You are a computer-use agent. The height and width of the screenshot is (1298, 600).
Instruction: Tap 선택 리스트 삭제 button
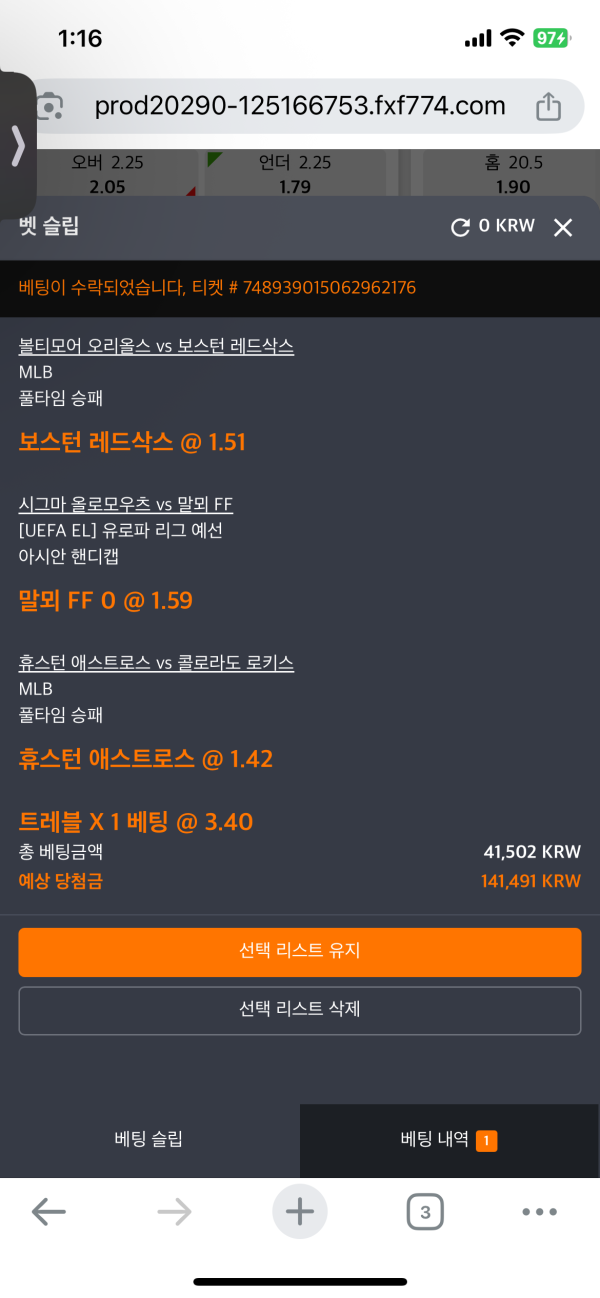[x=300, y=1010]
